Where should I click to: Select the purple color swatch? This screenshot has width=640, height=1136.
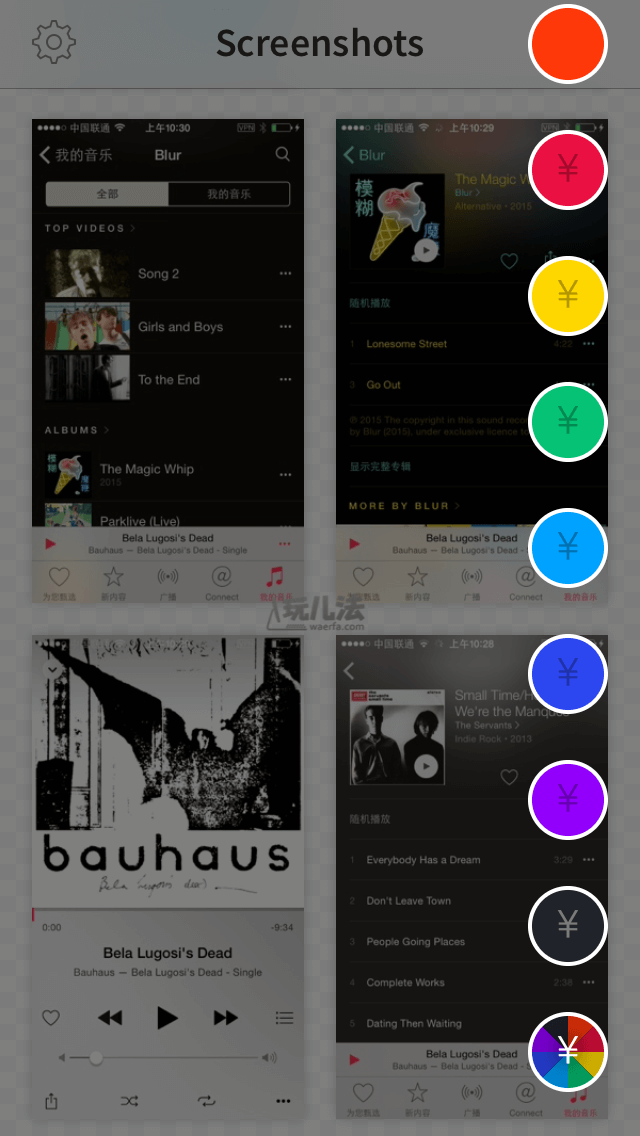[x=568, y=800]
